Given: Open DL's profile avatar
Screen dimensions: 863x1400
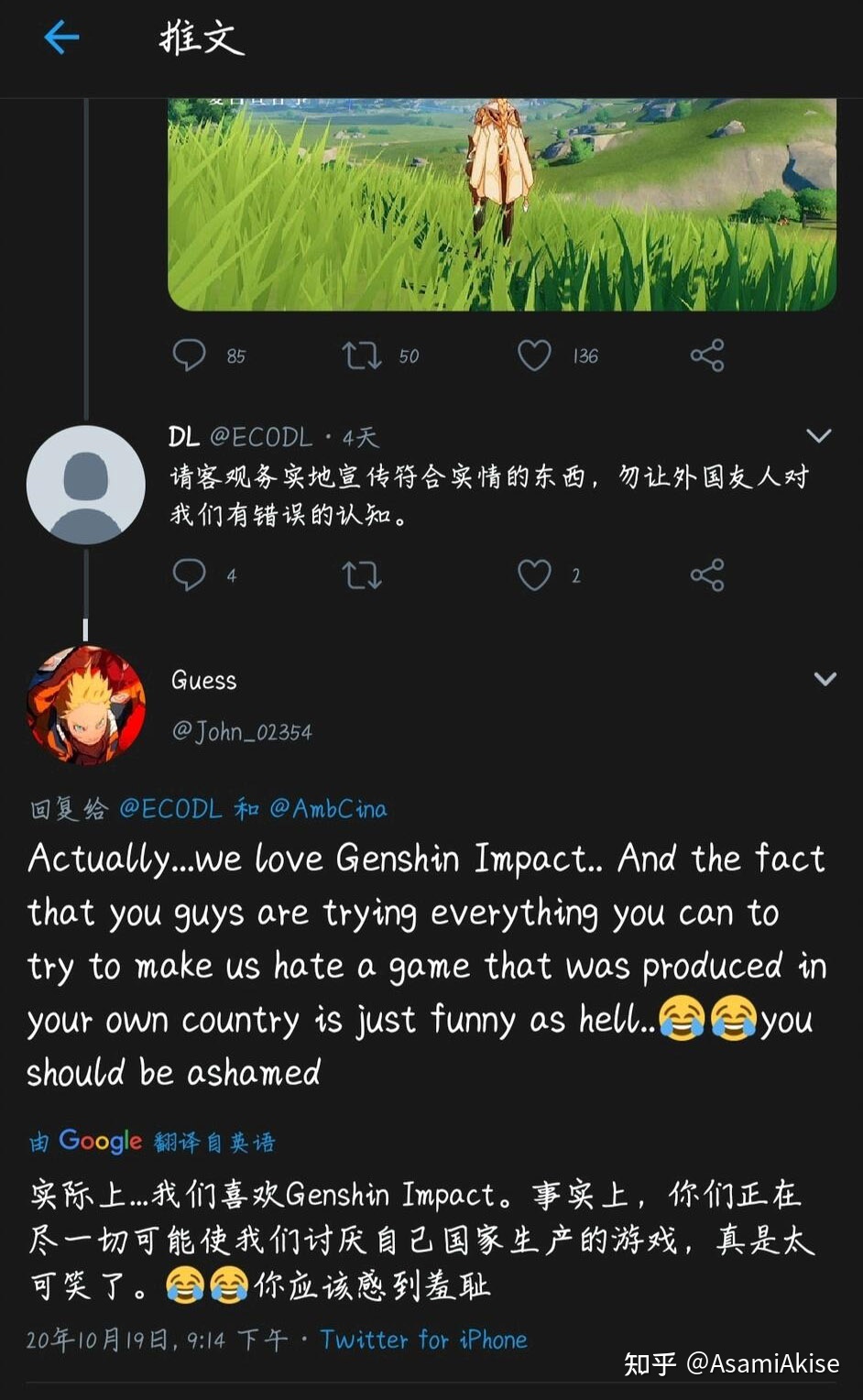Looking at the screenshot, I should click(x=86, y=485).
